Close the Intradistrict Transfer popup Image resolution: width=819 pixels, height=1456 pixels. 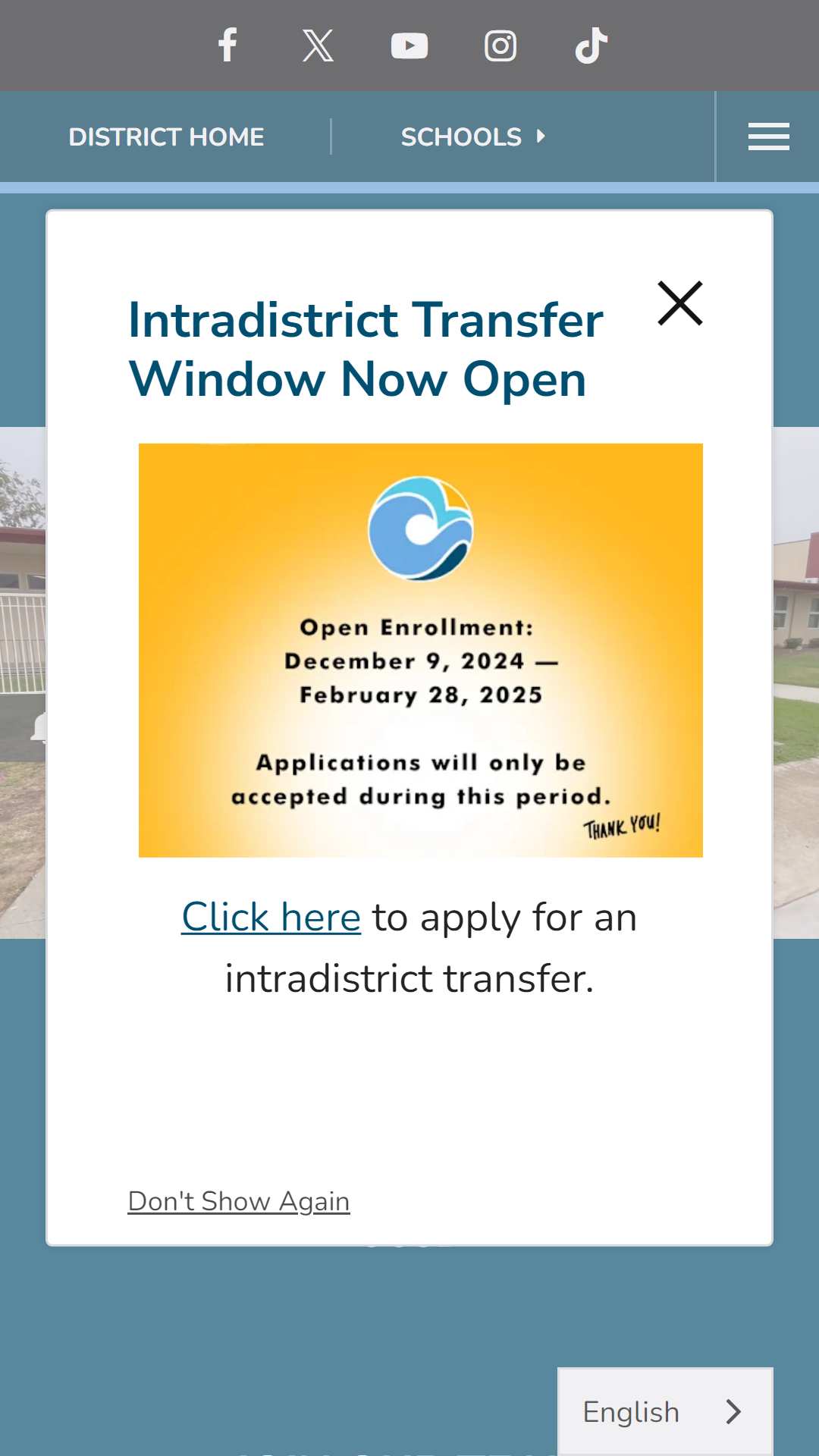click(x=680, y=303)
